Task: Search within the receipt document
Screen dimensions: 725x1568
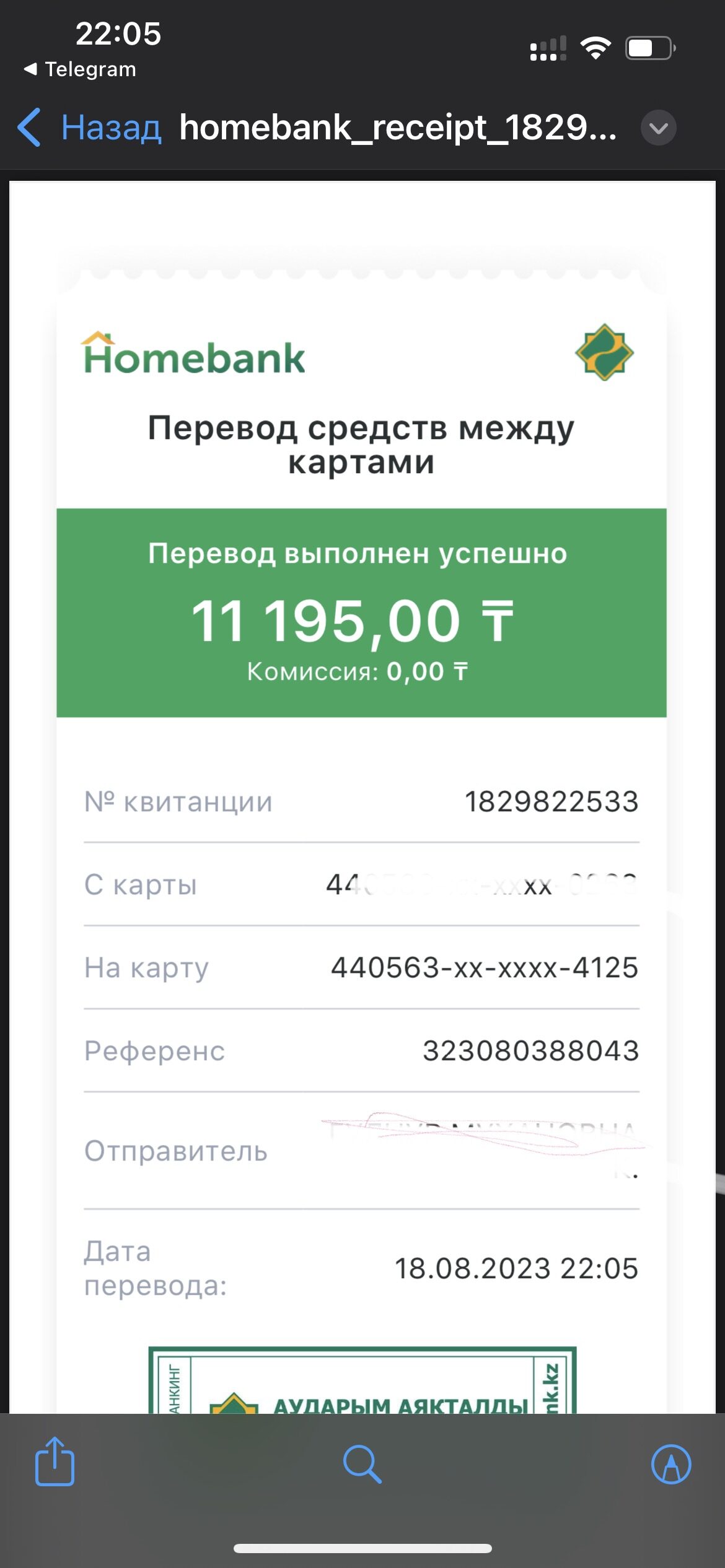Action: click(x=362, y=1464)
